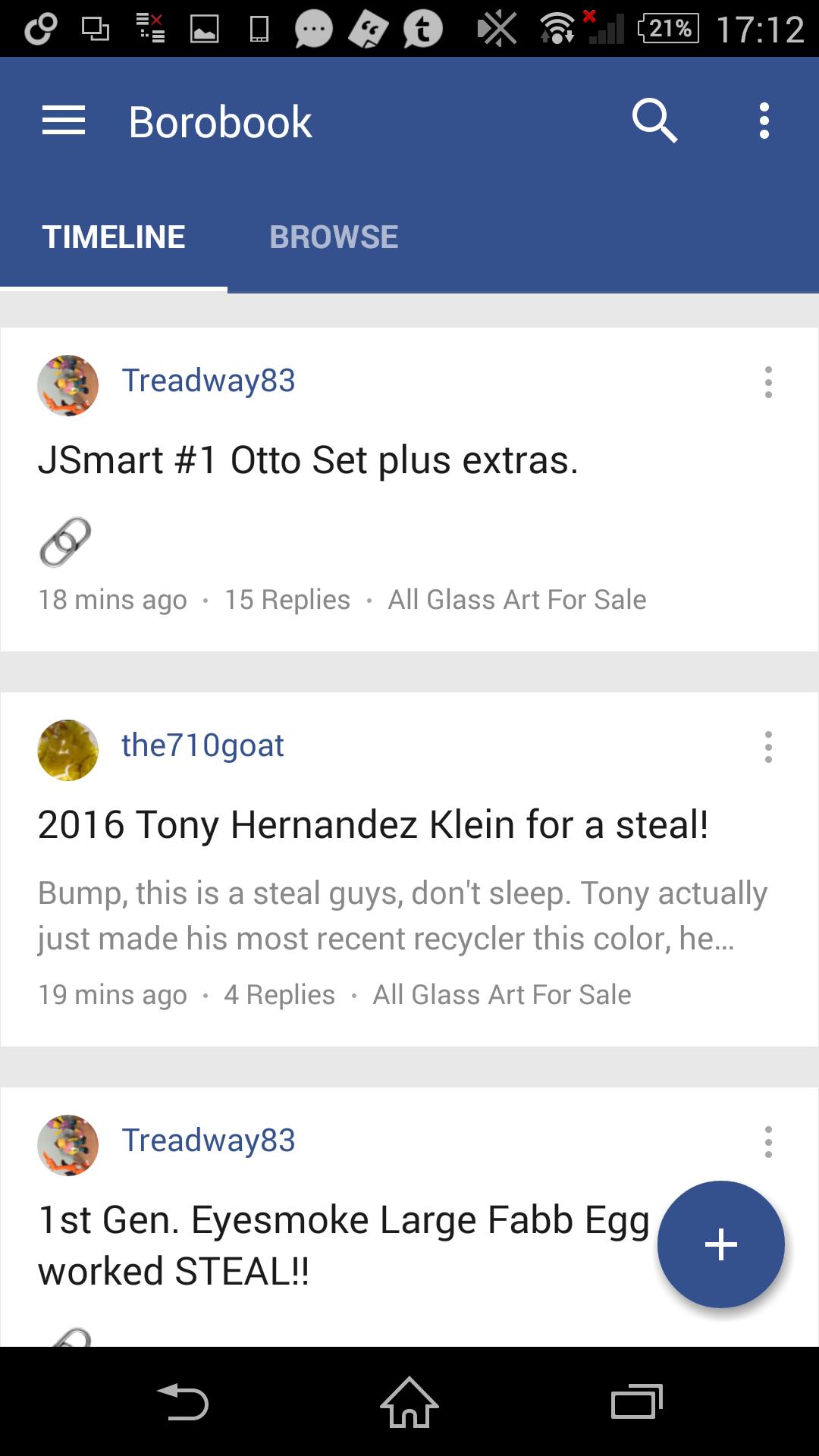819x1456 pixels.
Task: View the 2016 Tony Hernandez Klein post
Action: coord(373,825)
